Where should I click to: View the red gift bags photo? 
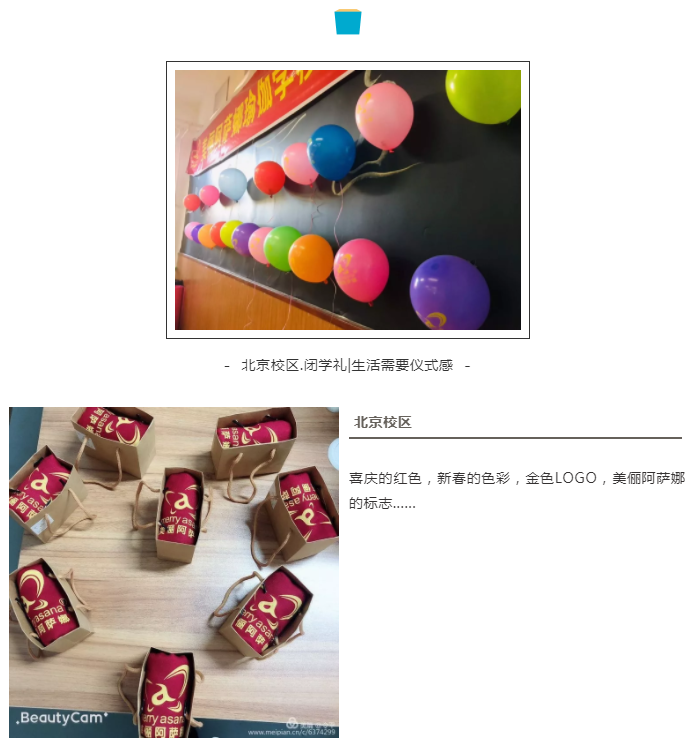(174, 571)
